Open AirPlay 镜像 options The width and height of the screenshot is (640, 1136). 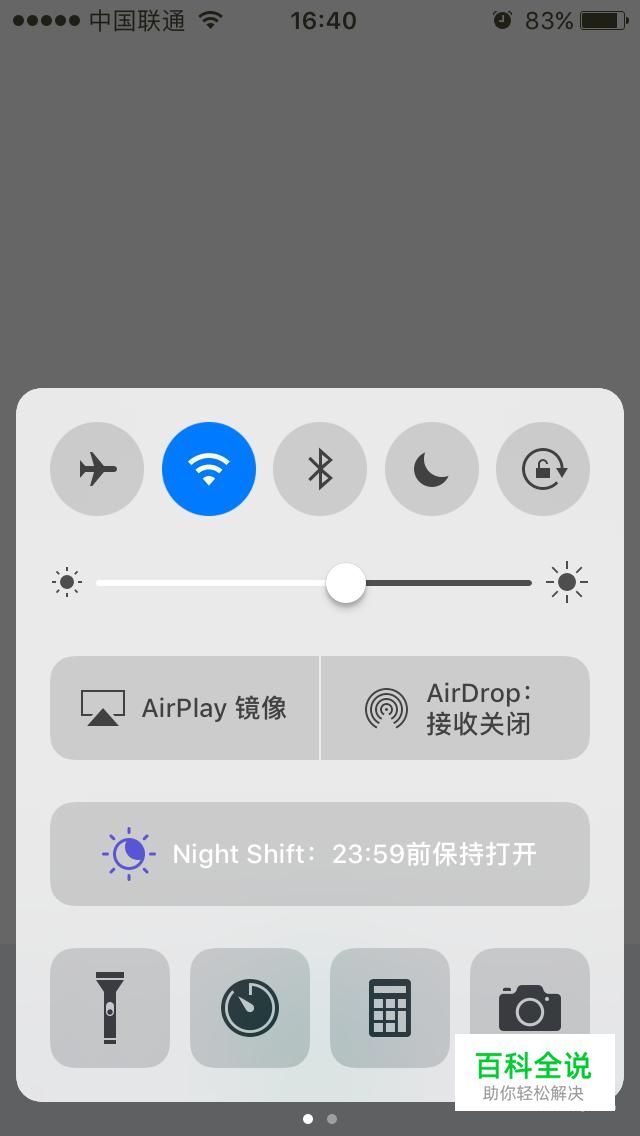185,708
